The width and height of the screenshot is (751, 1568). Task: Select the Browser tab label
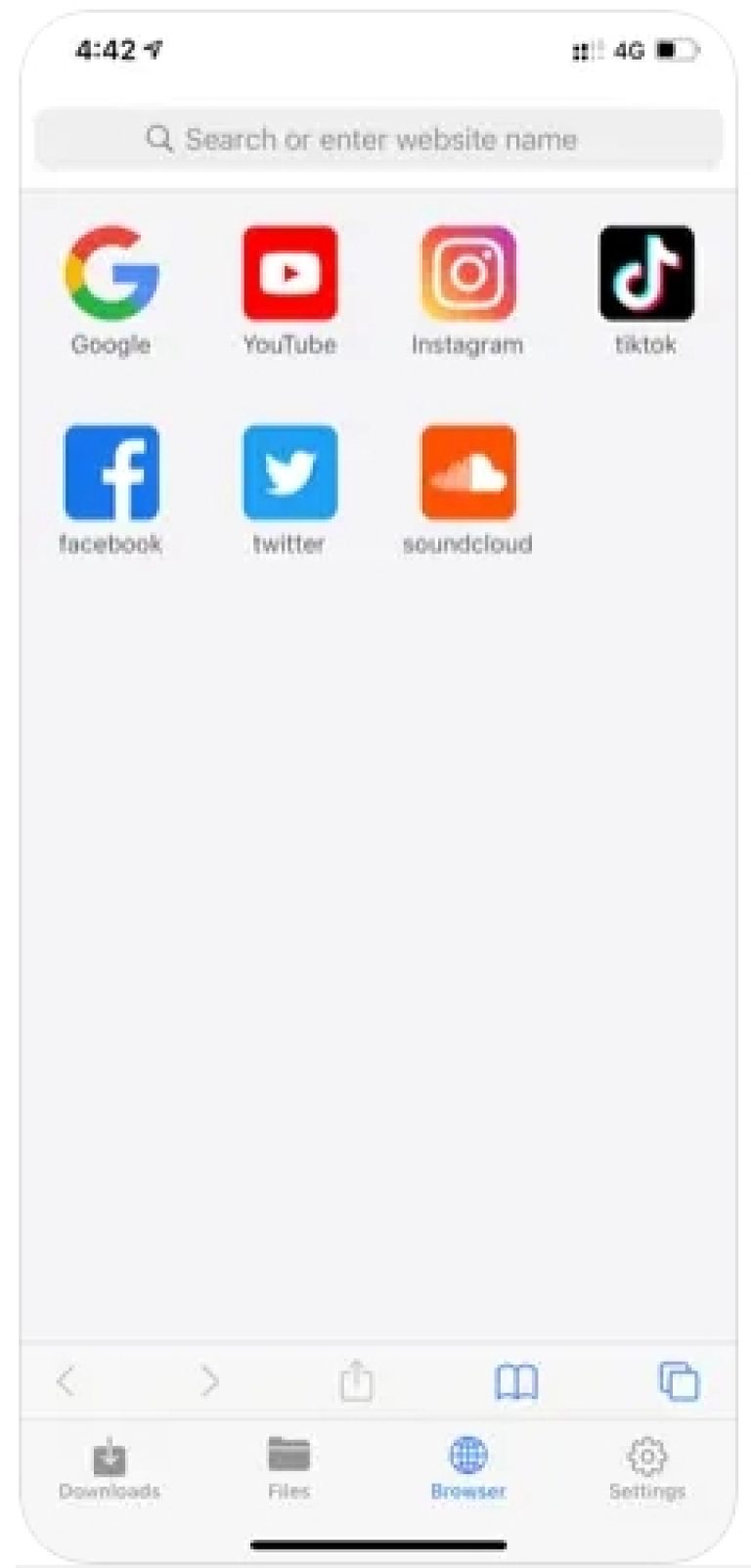click(x=467, y=1492)
